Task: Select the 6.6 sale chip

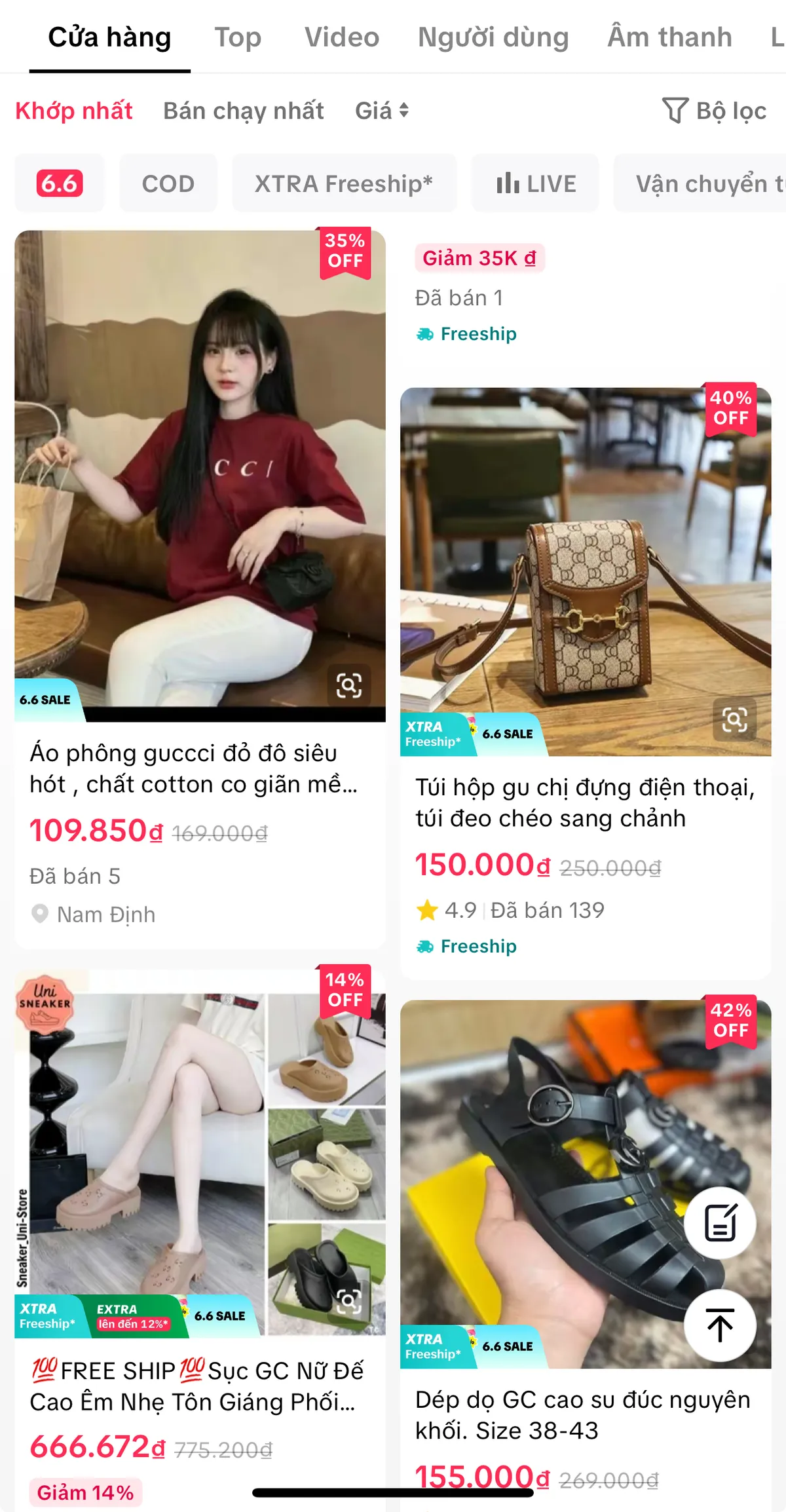Action: pyautogui.click(x=60, y=183)
